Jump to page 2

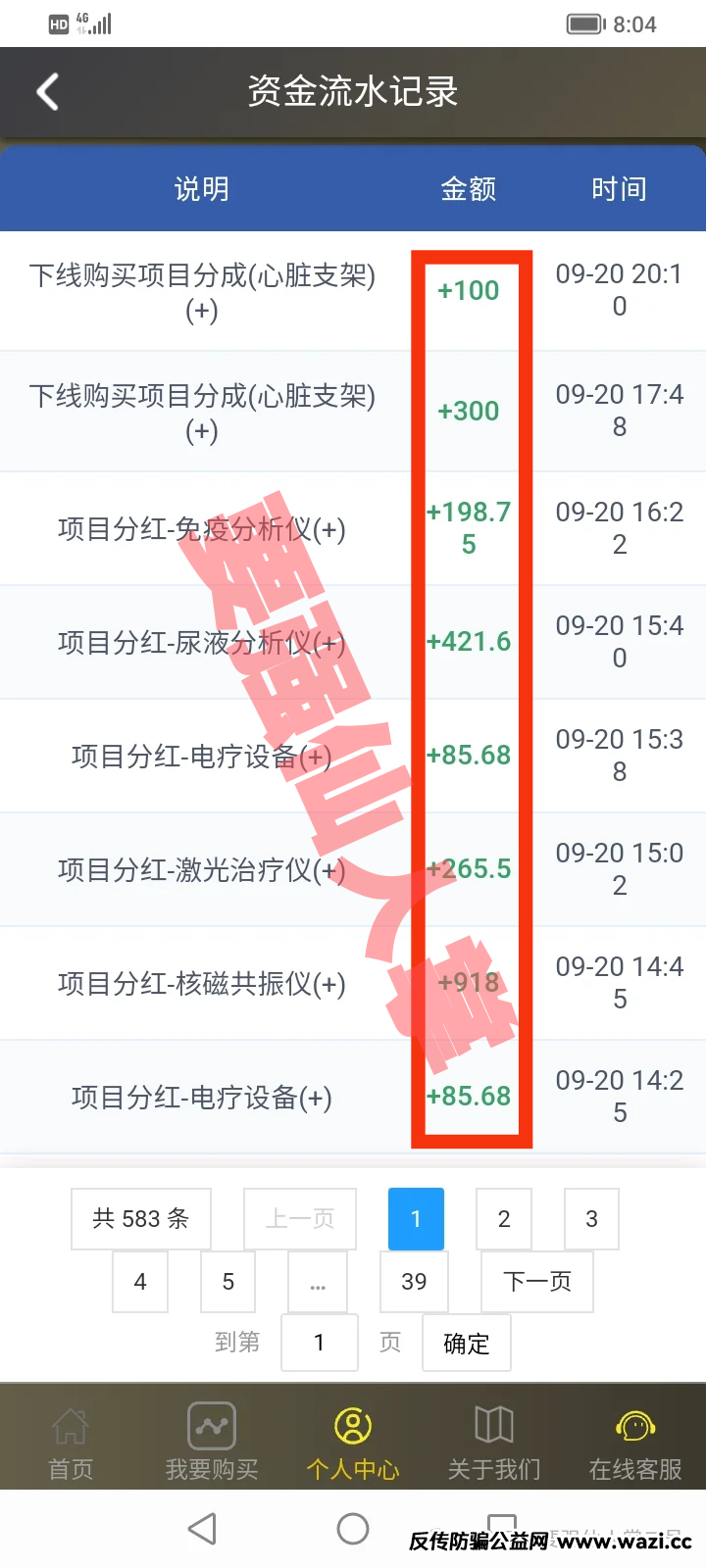point(504,1219)
